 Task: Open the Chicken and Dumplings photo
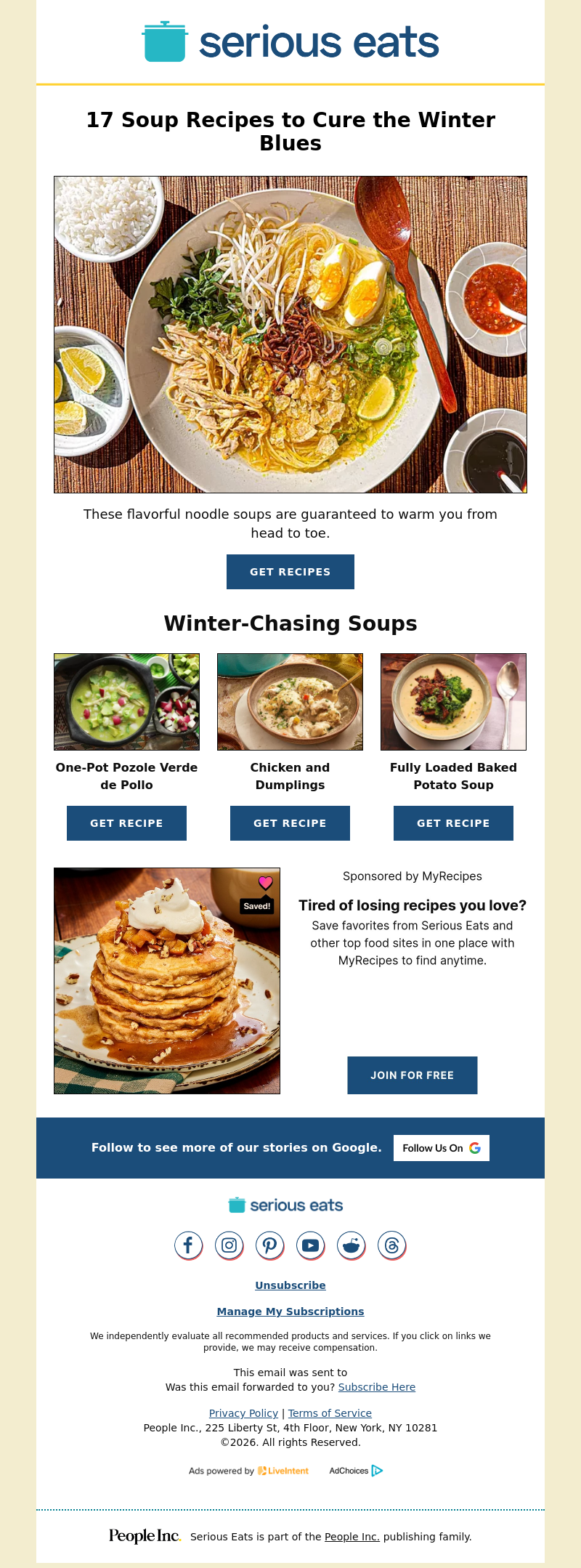pos(290,702)
